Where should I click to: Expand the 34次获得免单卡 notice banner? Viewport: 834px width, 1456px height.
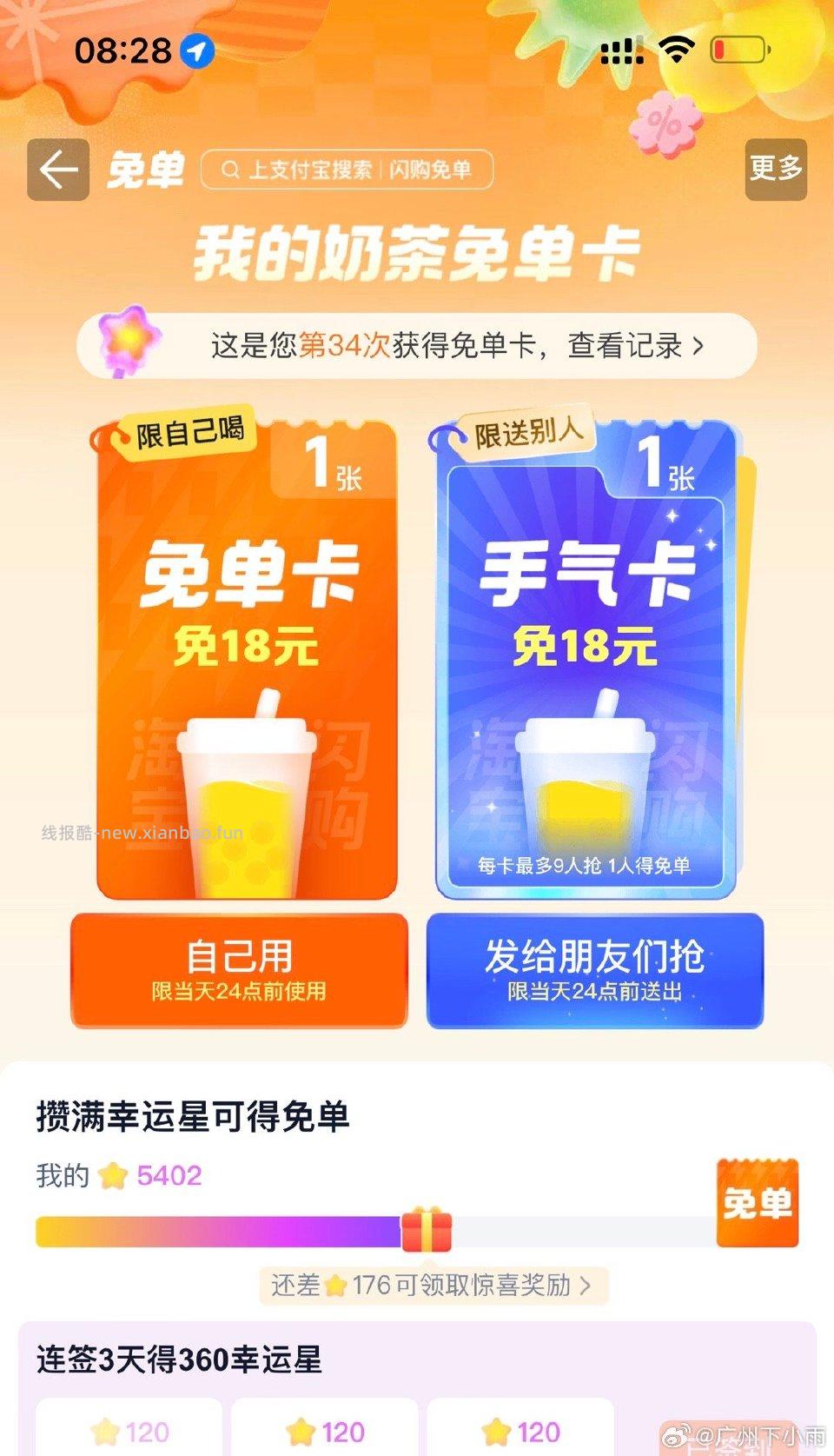coord(417,344)
